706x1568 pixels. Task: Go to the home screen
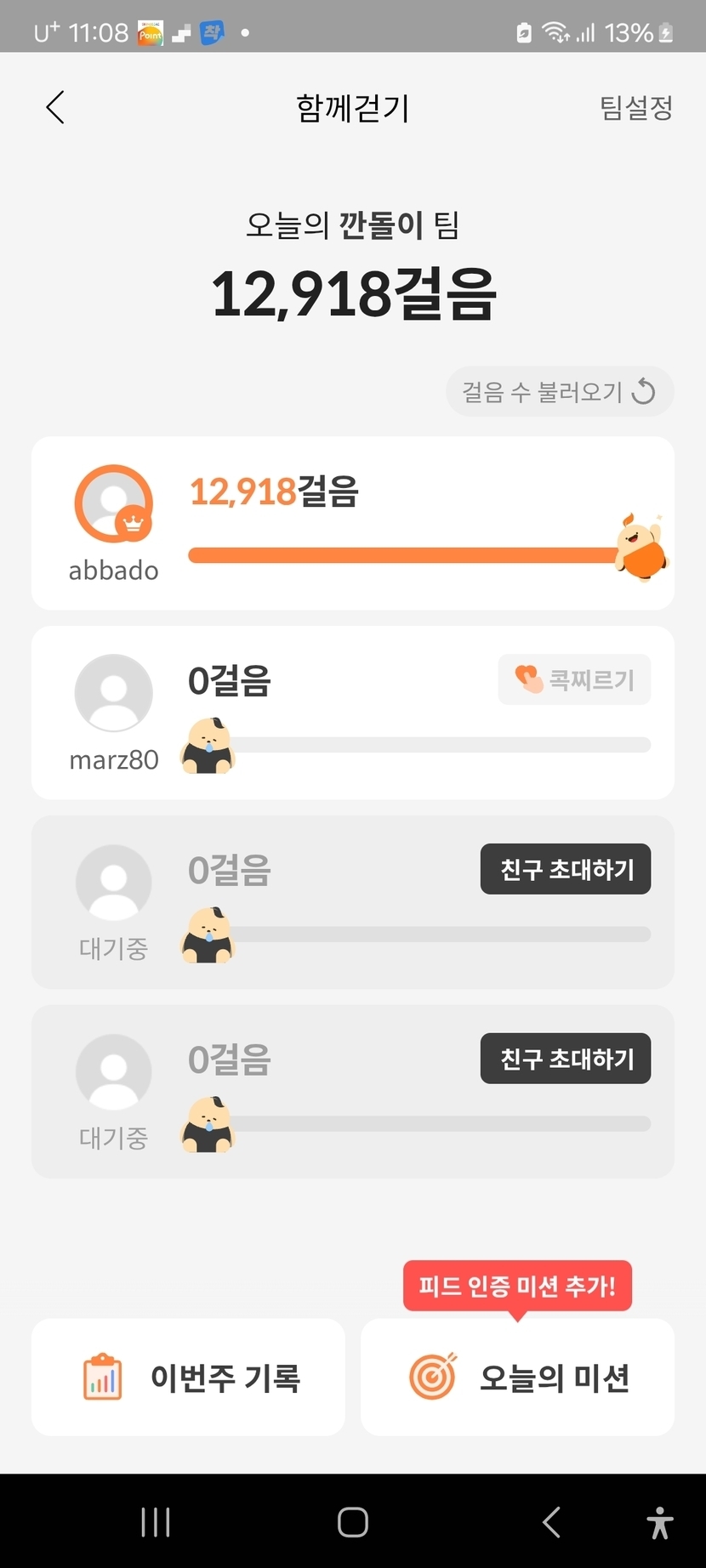pos(353,1522)
